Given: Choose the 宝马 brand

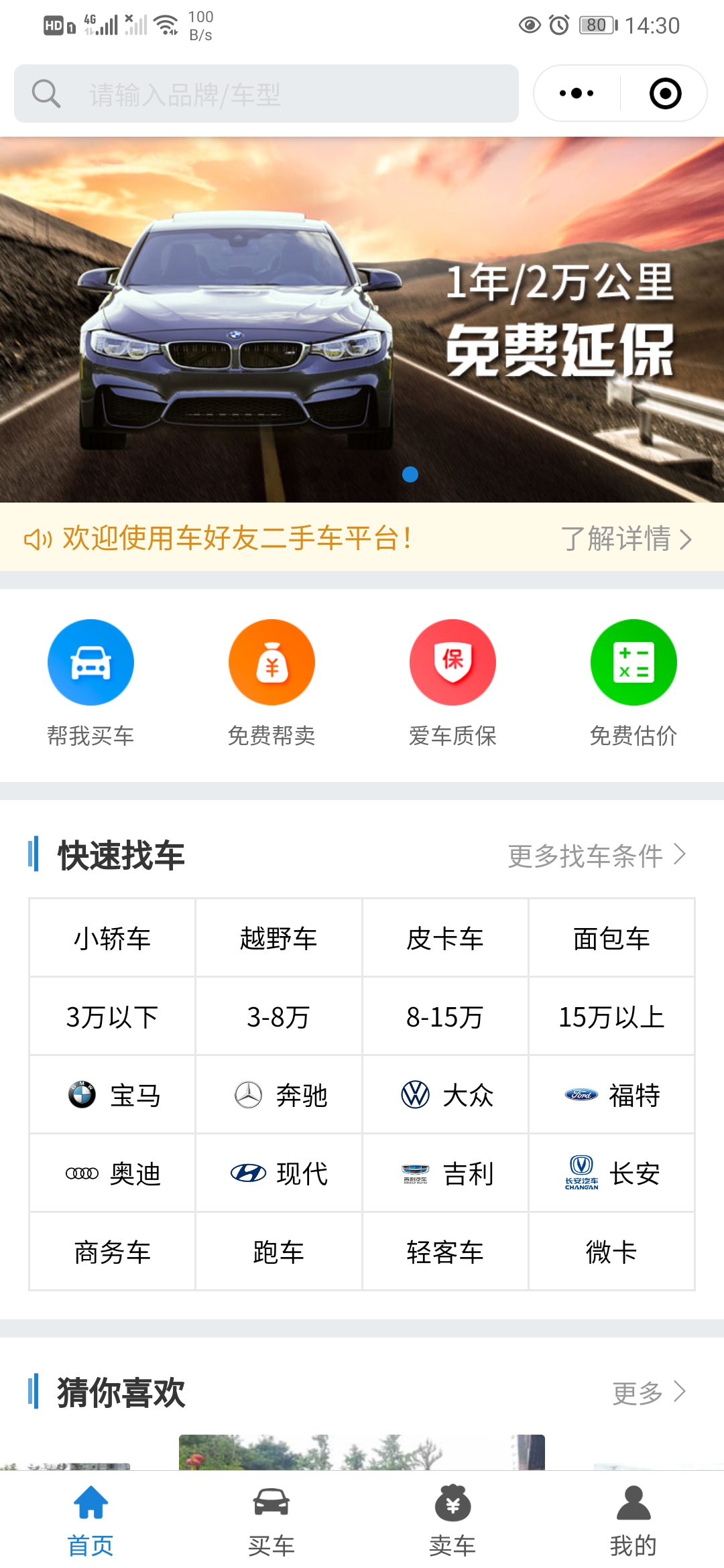Looking at the screenshot, I should point(113,1096).
